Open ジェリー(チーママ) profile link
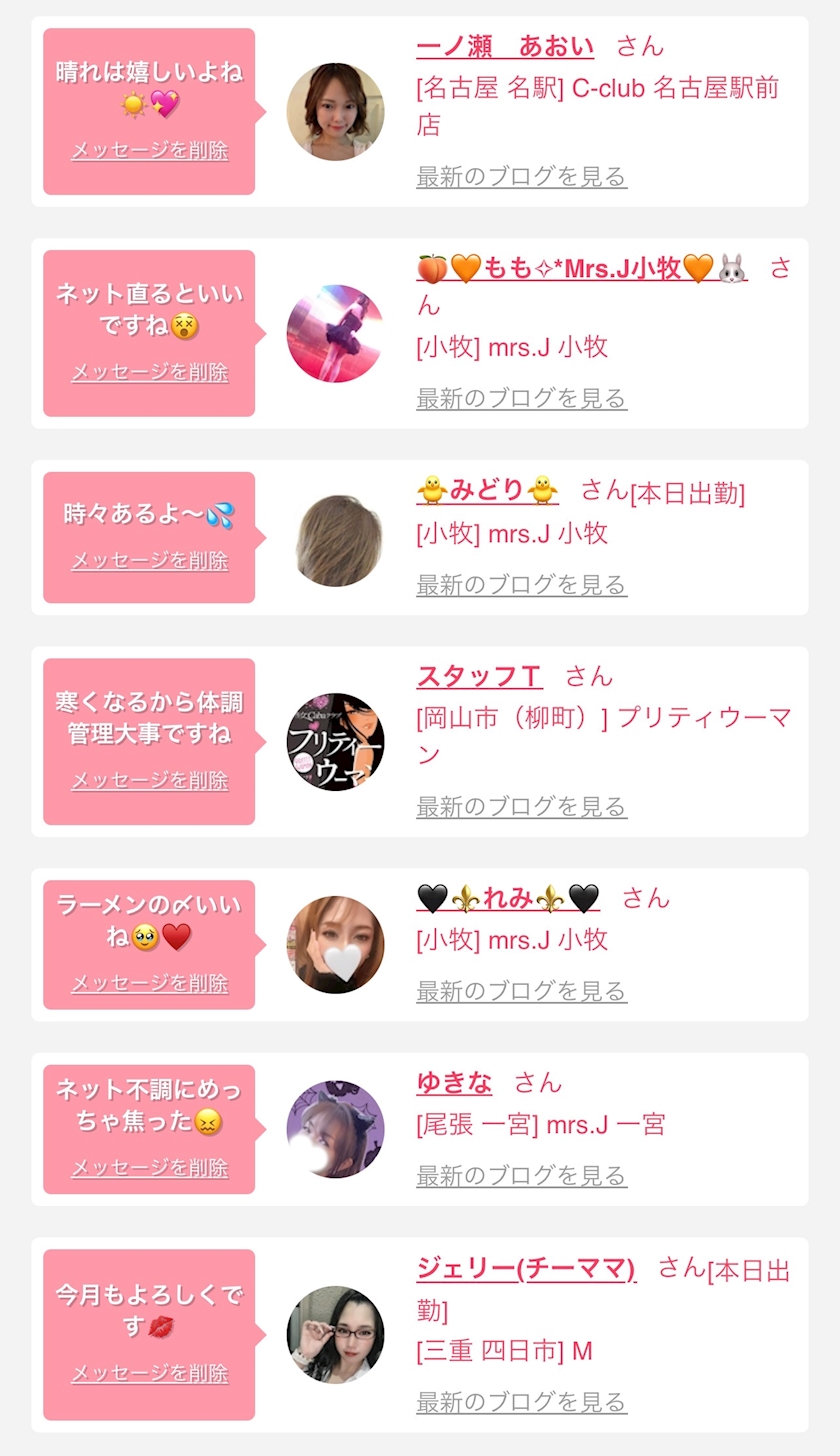This screenshot has height=1456, width=840. pyautogui.click(x=526, y=1269)
